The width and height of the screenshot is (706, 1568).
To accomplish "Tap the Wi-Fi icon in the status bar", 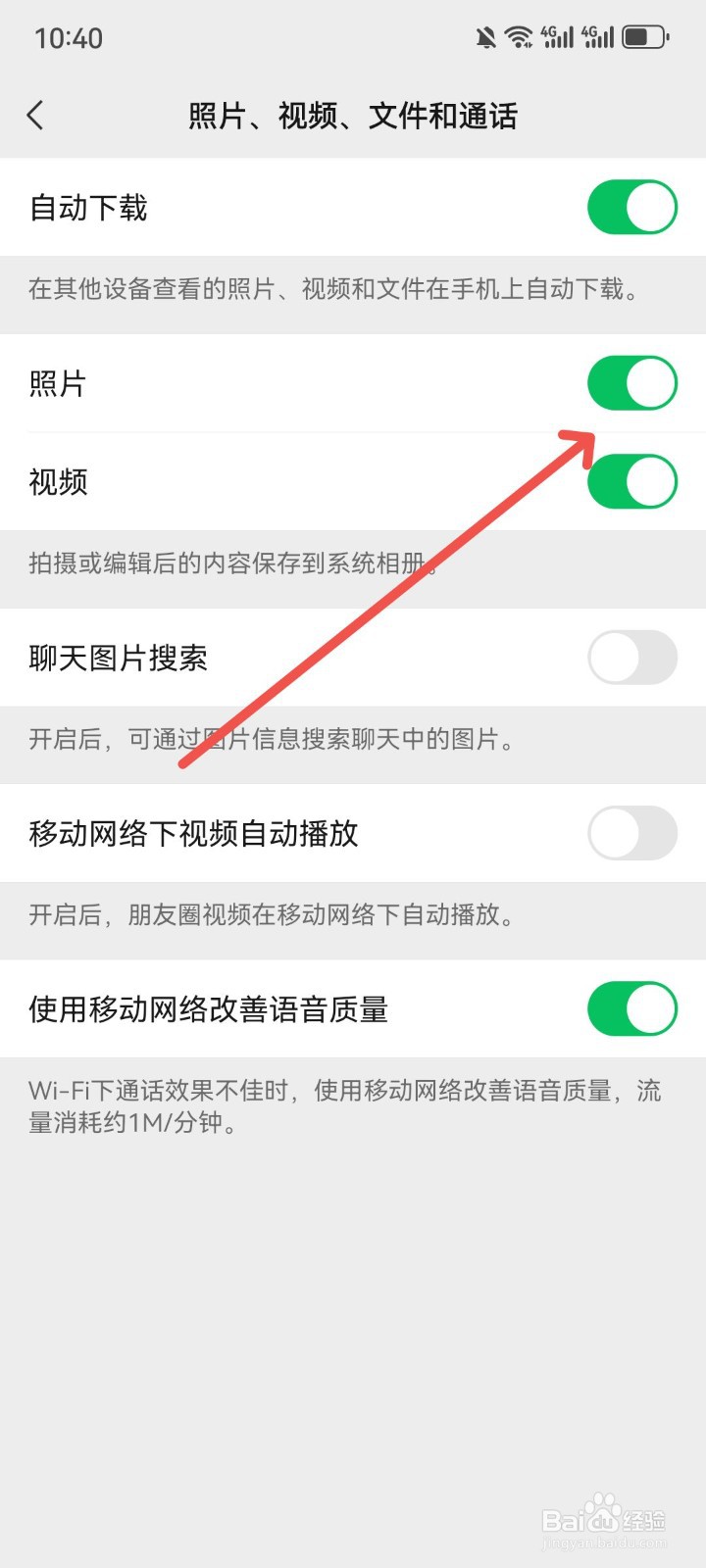I will coord(520,35).
